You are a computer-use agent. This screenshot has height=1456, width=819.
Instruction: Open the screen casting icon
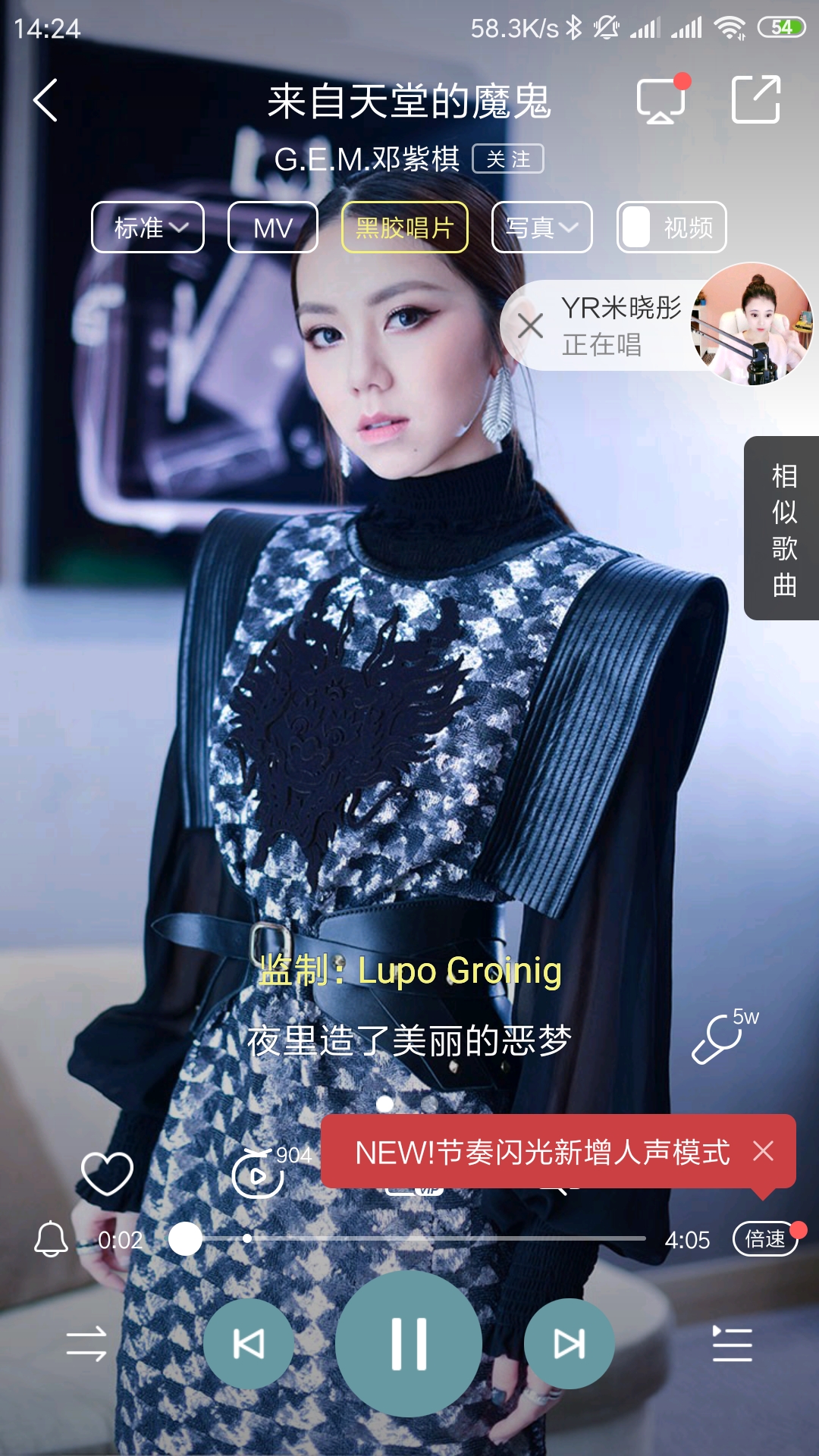click(x=661, y=101)
